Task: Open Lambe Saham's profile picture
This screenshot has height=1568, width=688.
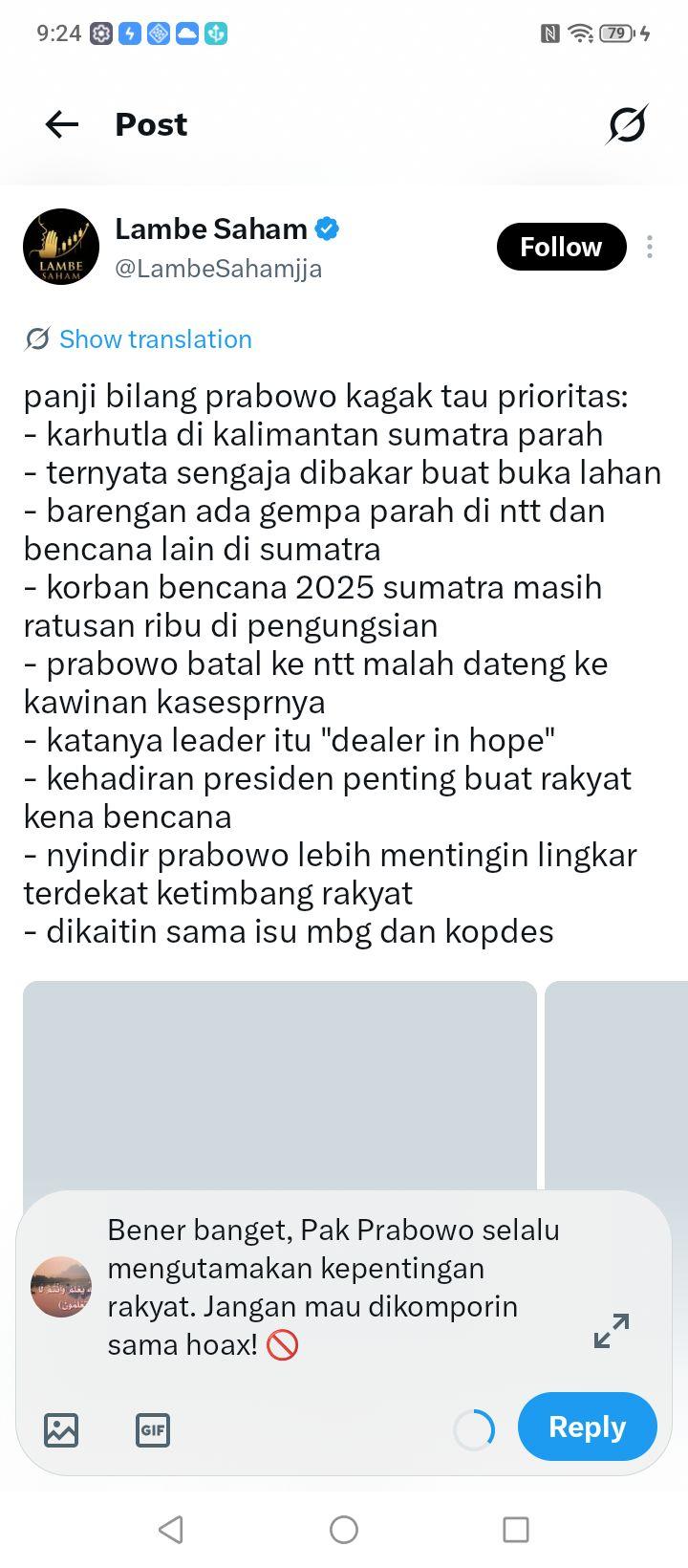Action: [61, 247]
